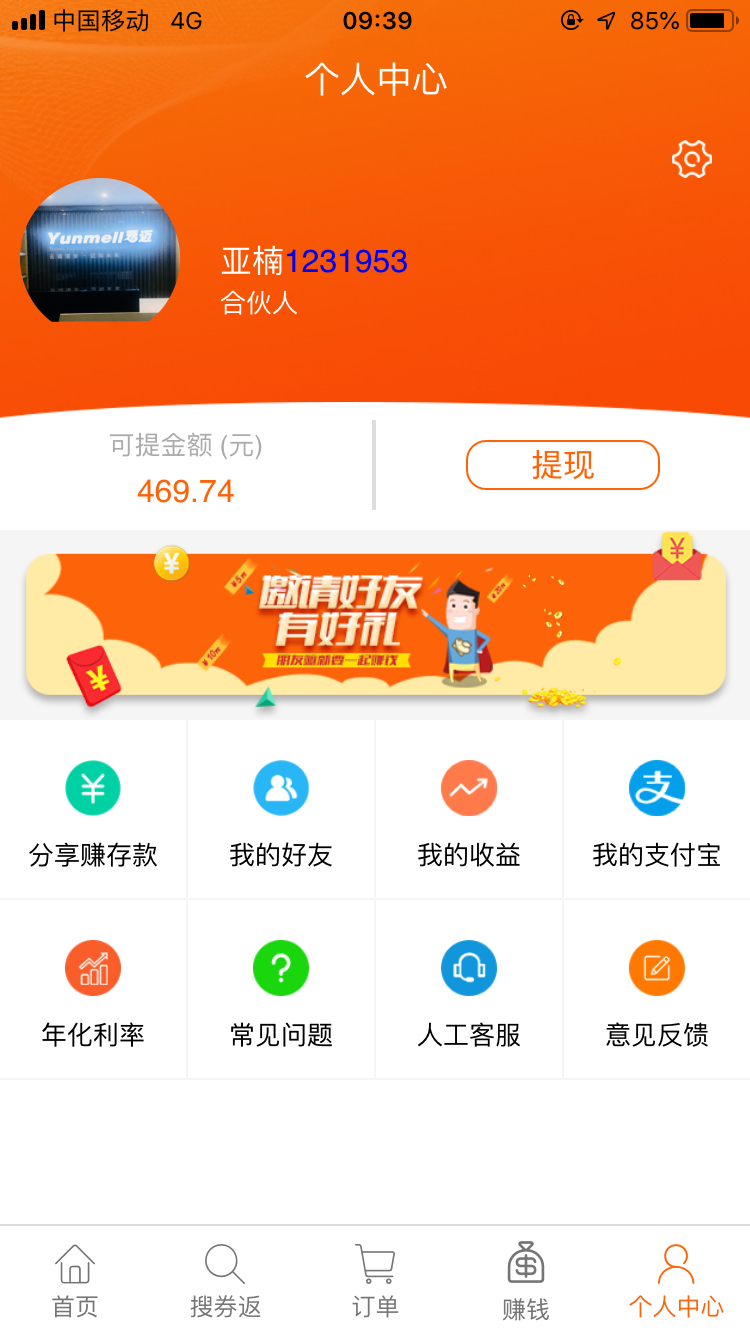Open 我的支付宝 Alipay settings
This screenshot has width=750, height=1334.
tap(657, 810)
